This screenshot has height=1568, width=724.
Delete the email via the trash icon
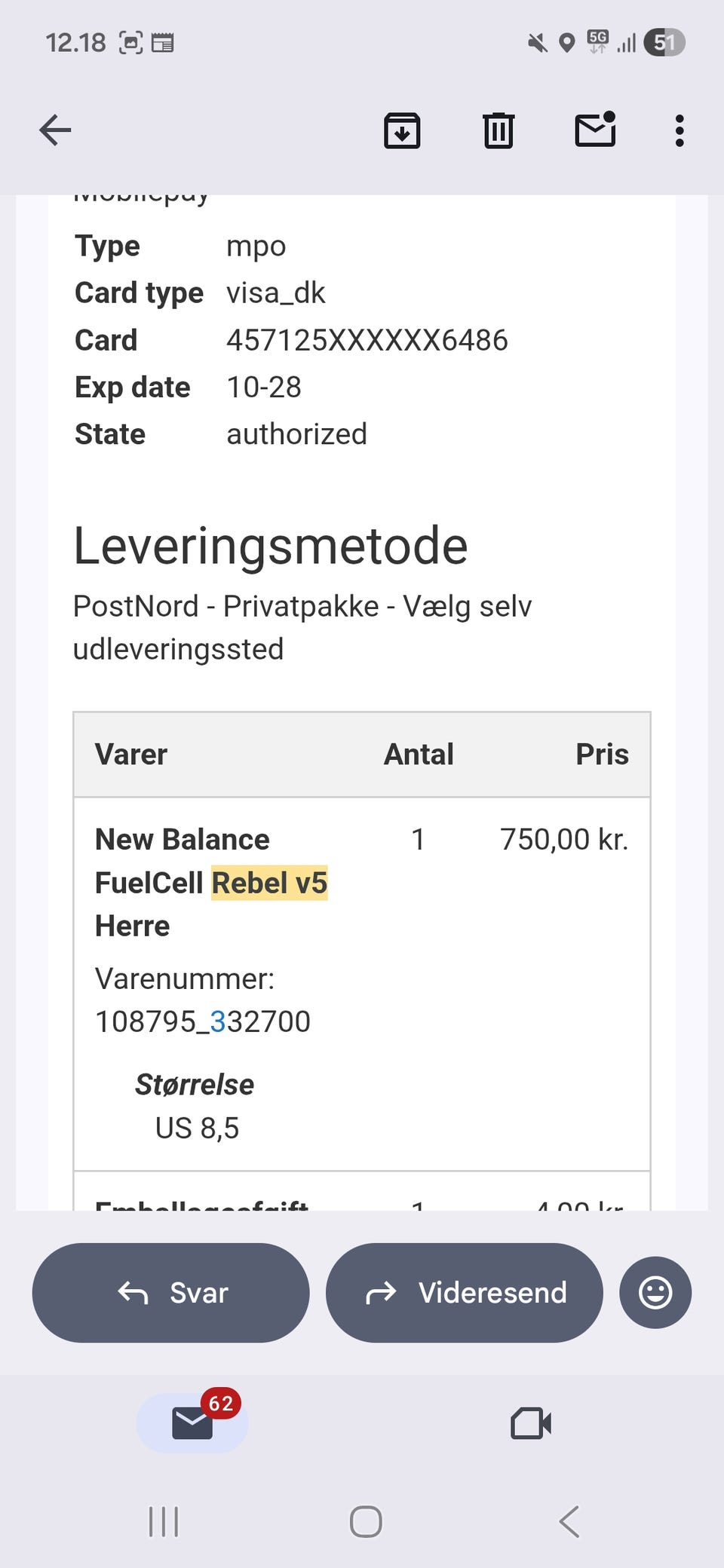(x=498, y=130)
